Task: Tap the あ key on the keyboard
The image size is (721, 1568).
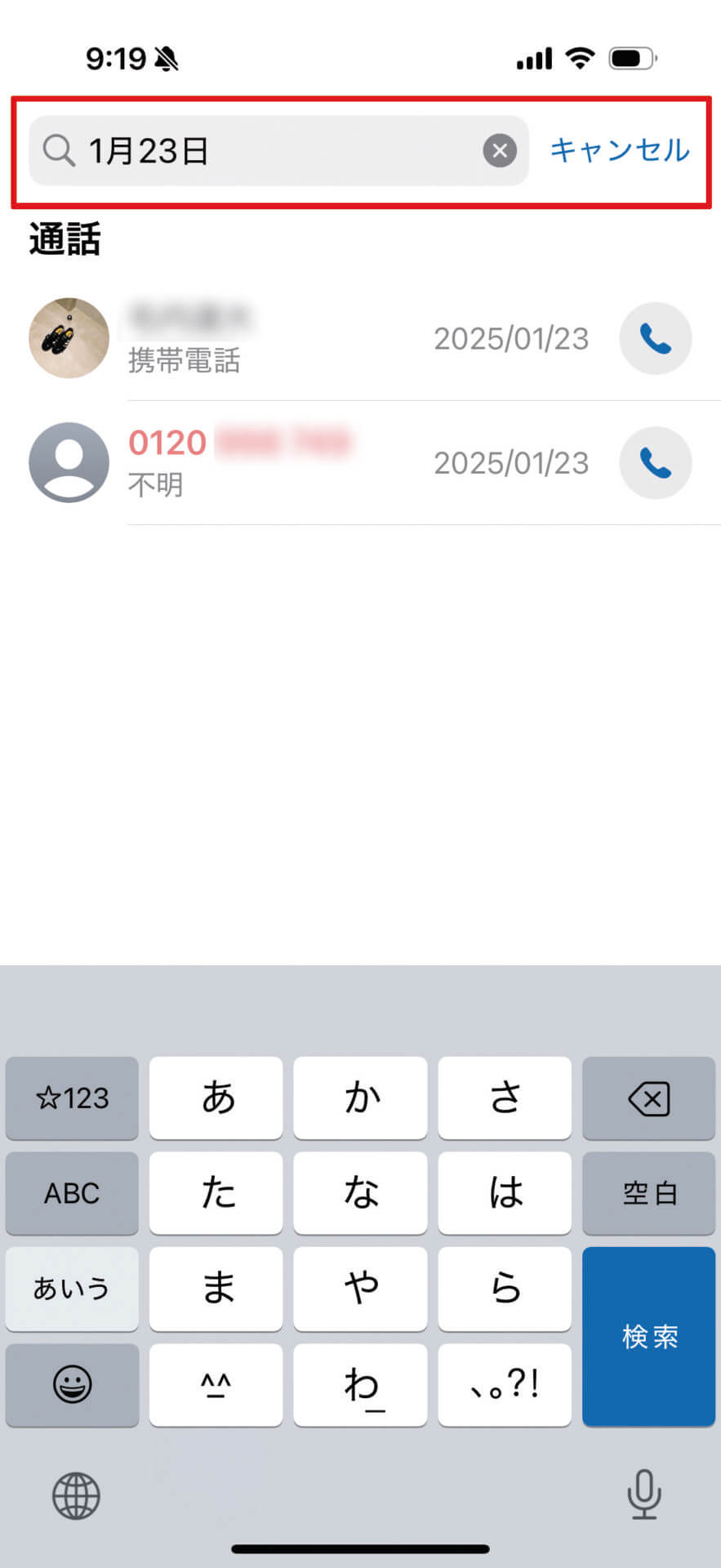Action: pyautogui.click(x=216, y=1098)
